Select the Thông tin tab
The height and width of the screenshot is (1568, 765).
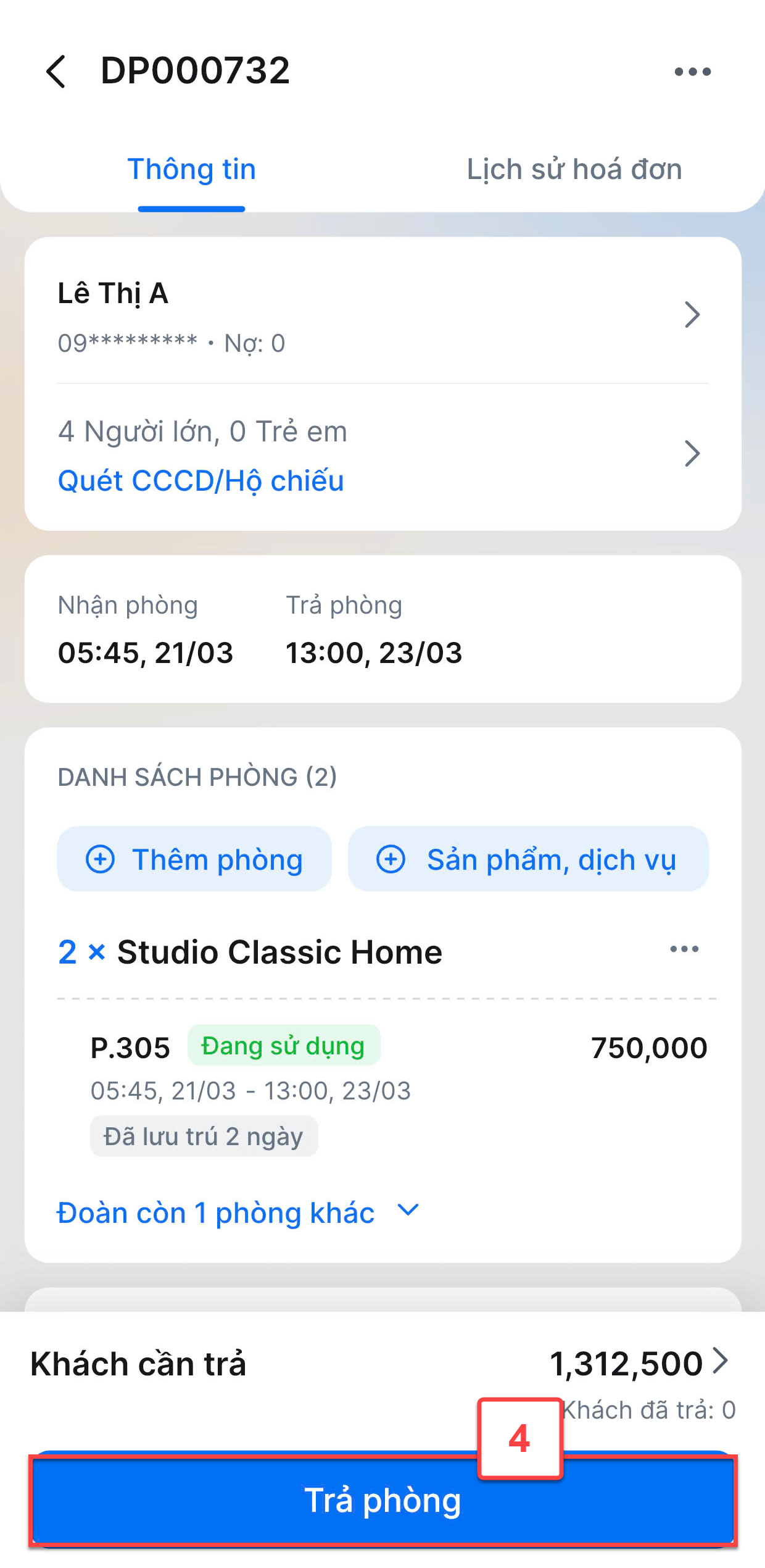191,169
